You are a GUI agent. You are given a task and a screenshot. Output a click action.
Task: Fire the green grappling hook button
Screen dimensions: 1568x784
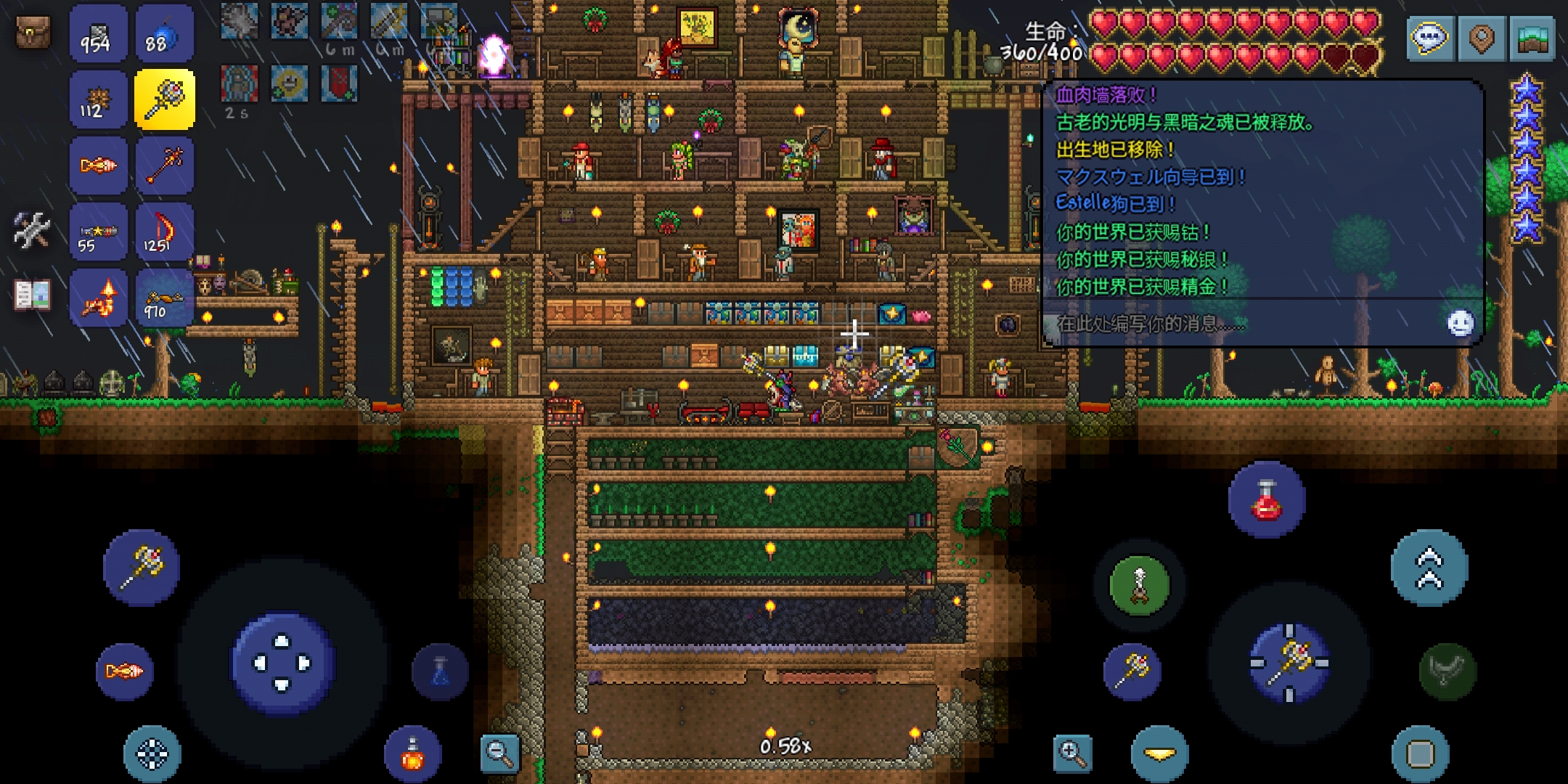(1139, 585)
